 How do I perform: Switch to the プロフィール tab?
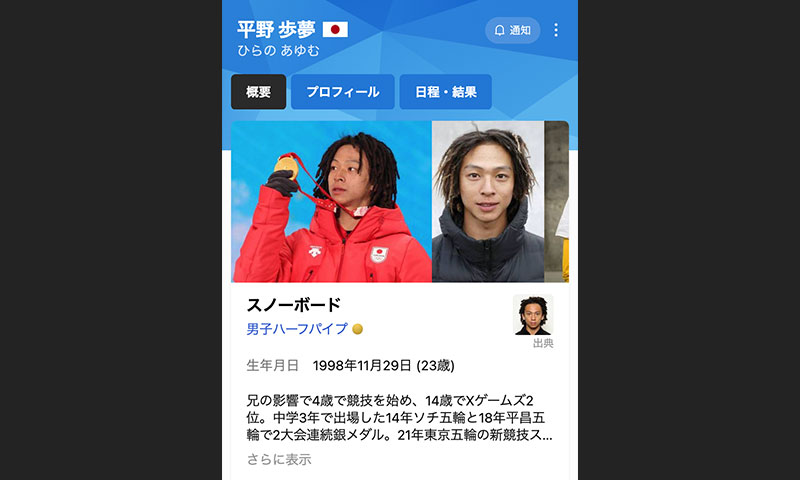click(x=342, y=92)
